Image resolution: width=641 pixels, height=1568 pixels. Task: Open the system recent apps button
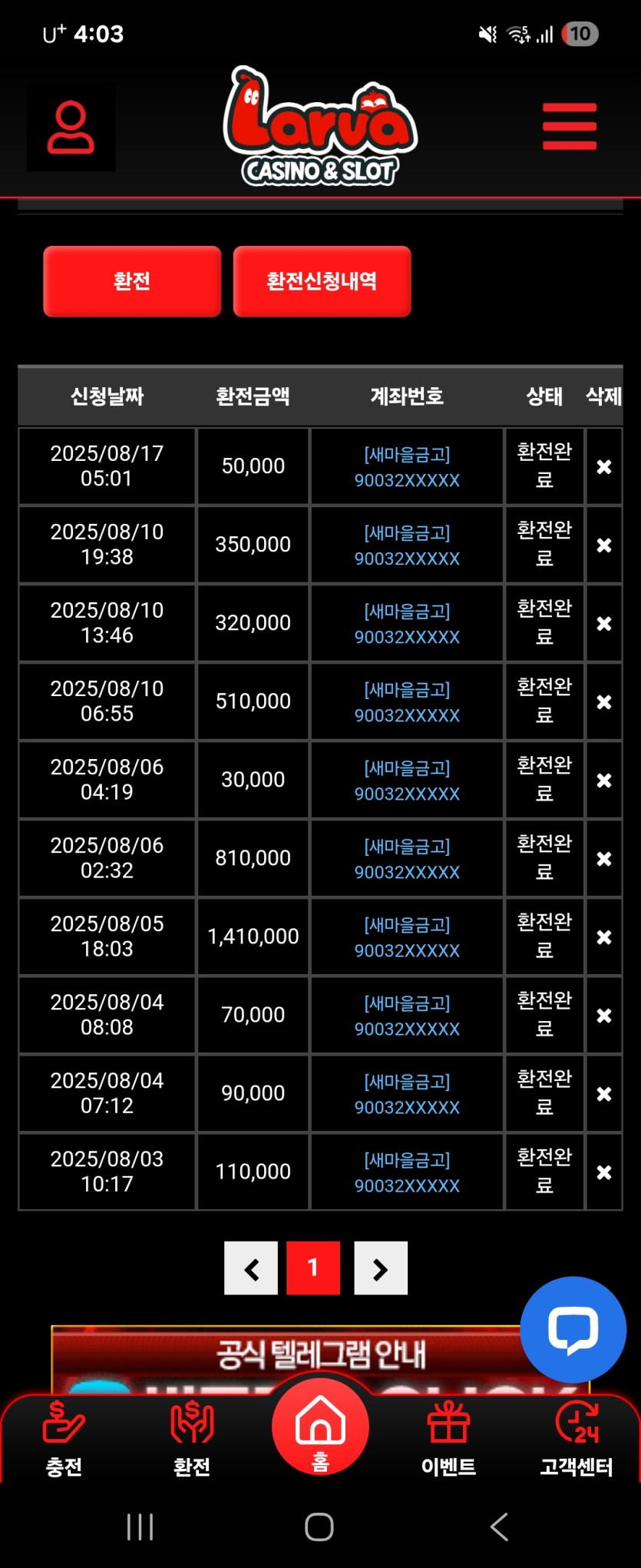pos(140,1527)
